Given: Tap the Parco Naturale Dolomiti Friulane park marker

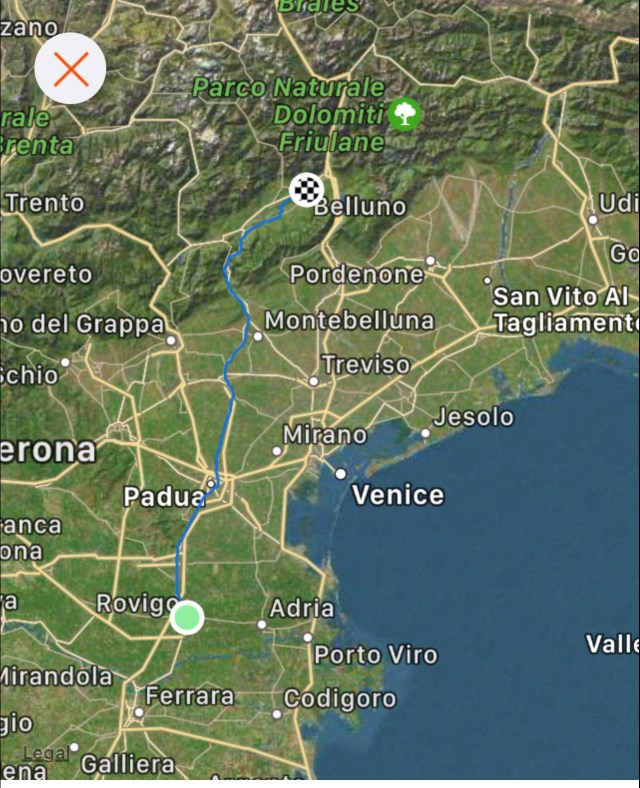Looking at the screenshot, I should pos(404,115).
